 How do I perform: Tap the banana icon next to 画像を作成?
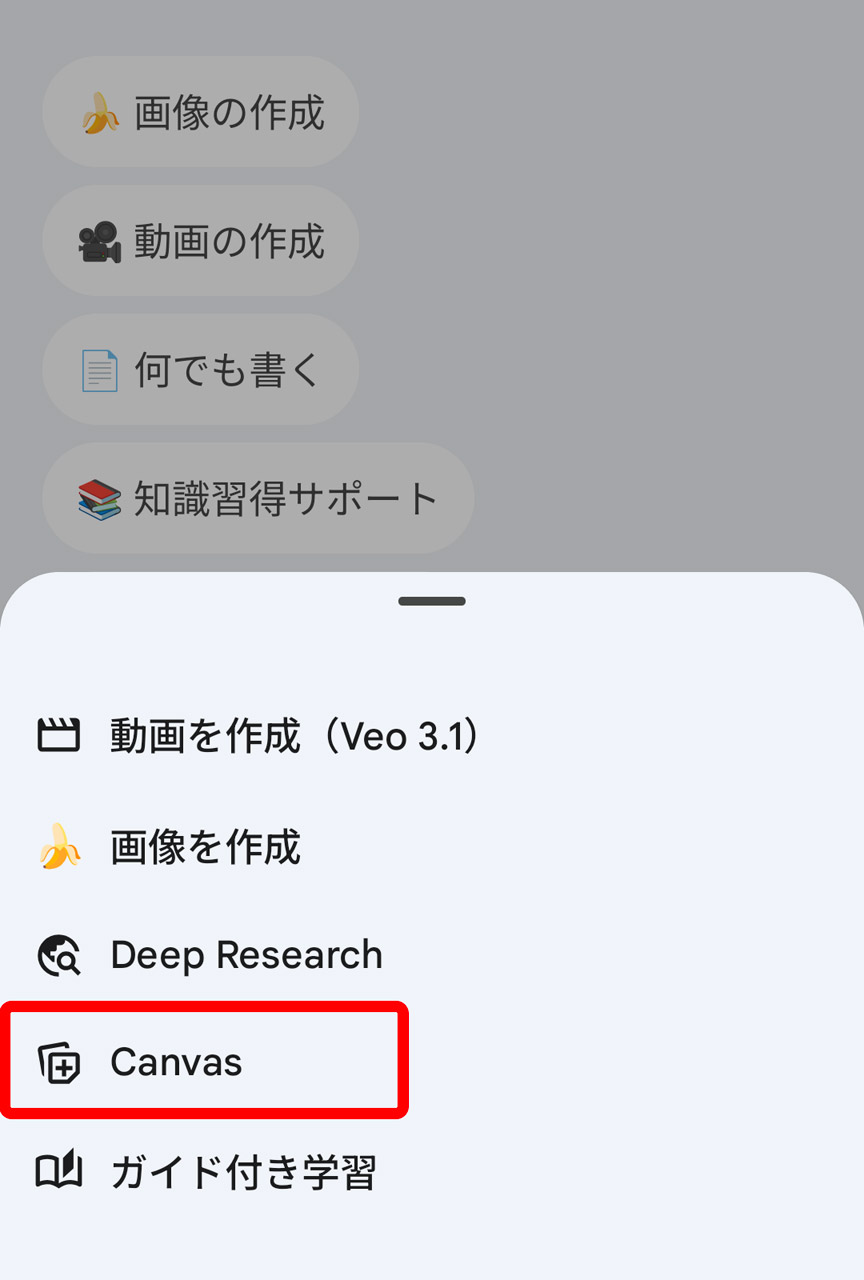pos(58,845)
